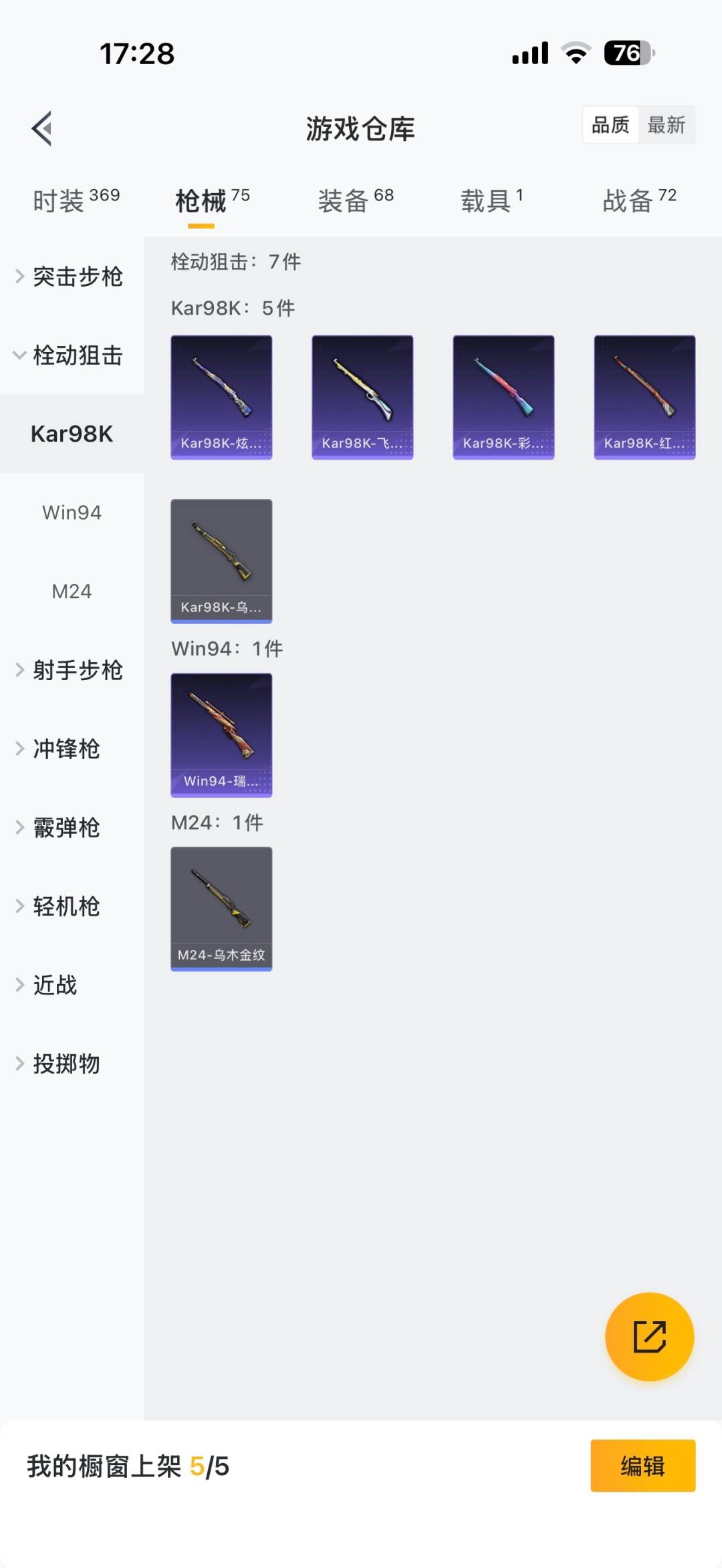Tap 编辑 to edit showcase items

click(642, 1466)
